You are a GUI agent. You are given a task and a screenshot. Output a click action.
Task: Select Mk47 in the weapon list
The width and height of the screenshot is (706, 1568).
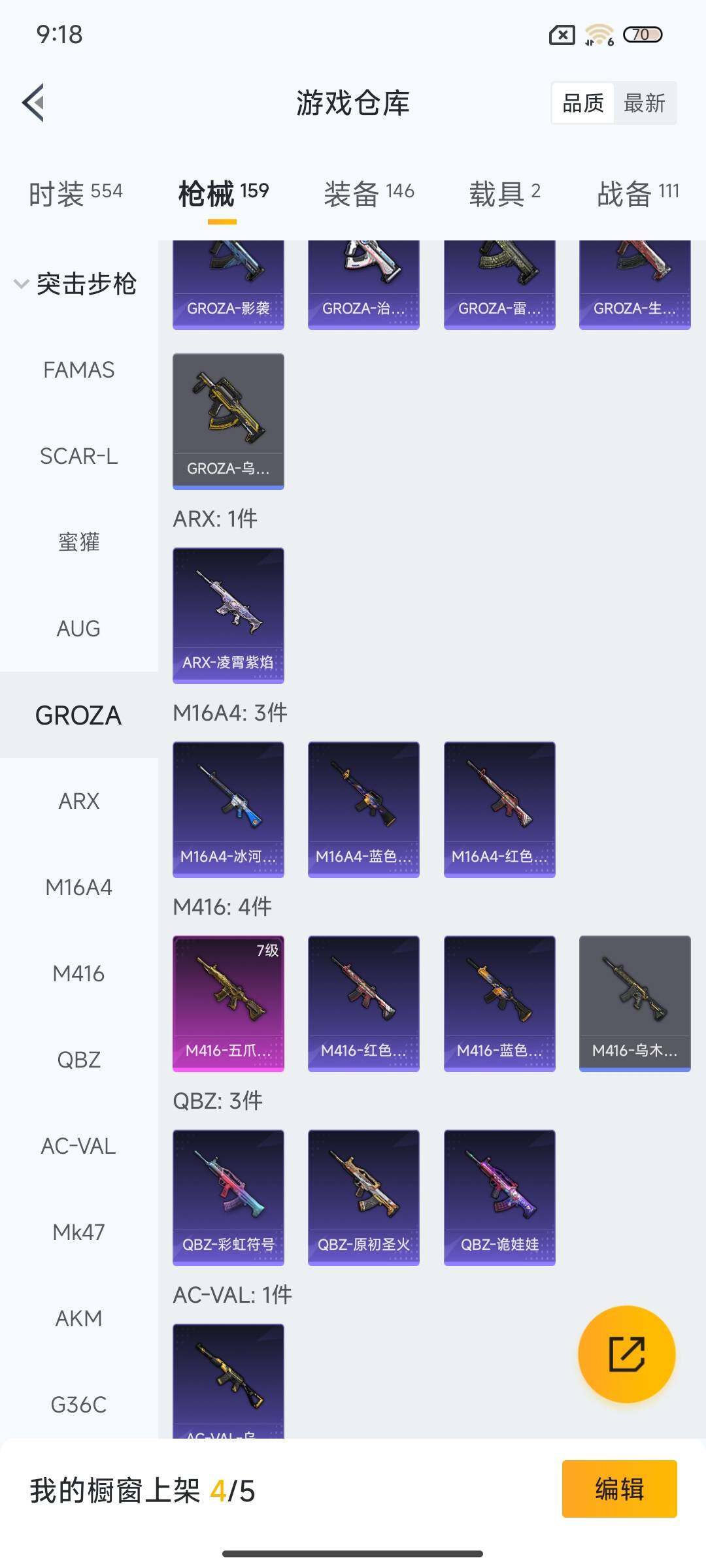pyautogui.click(x=78, y=1232)
